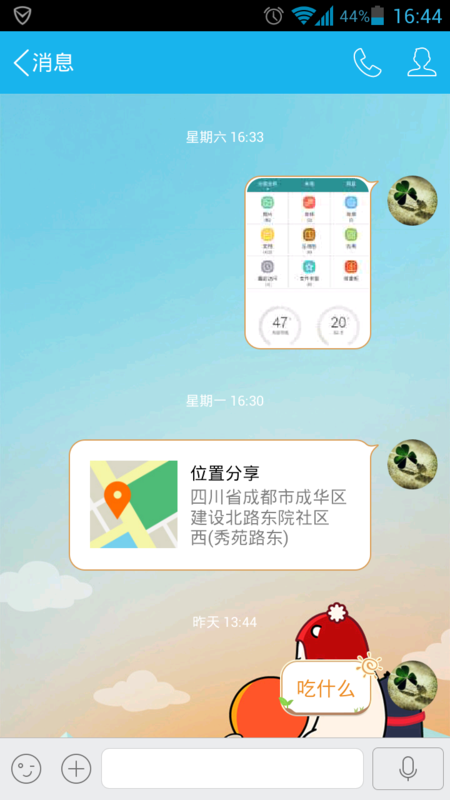Viewport: 450px width, 800px height.
Task: Open the contact profile icon
Action: [422, 63]
